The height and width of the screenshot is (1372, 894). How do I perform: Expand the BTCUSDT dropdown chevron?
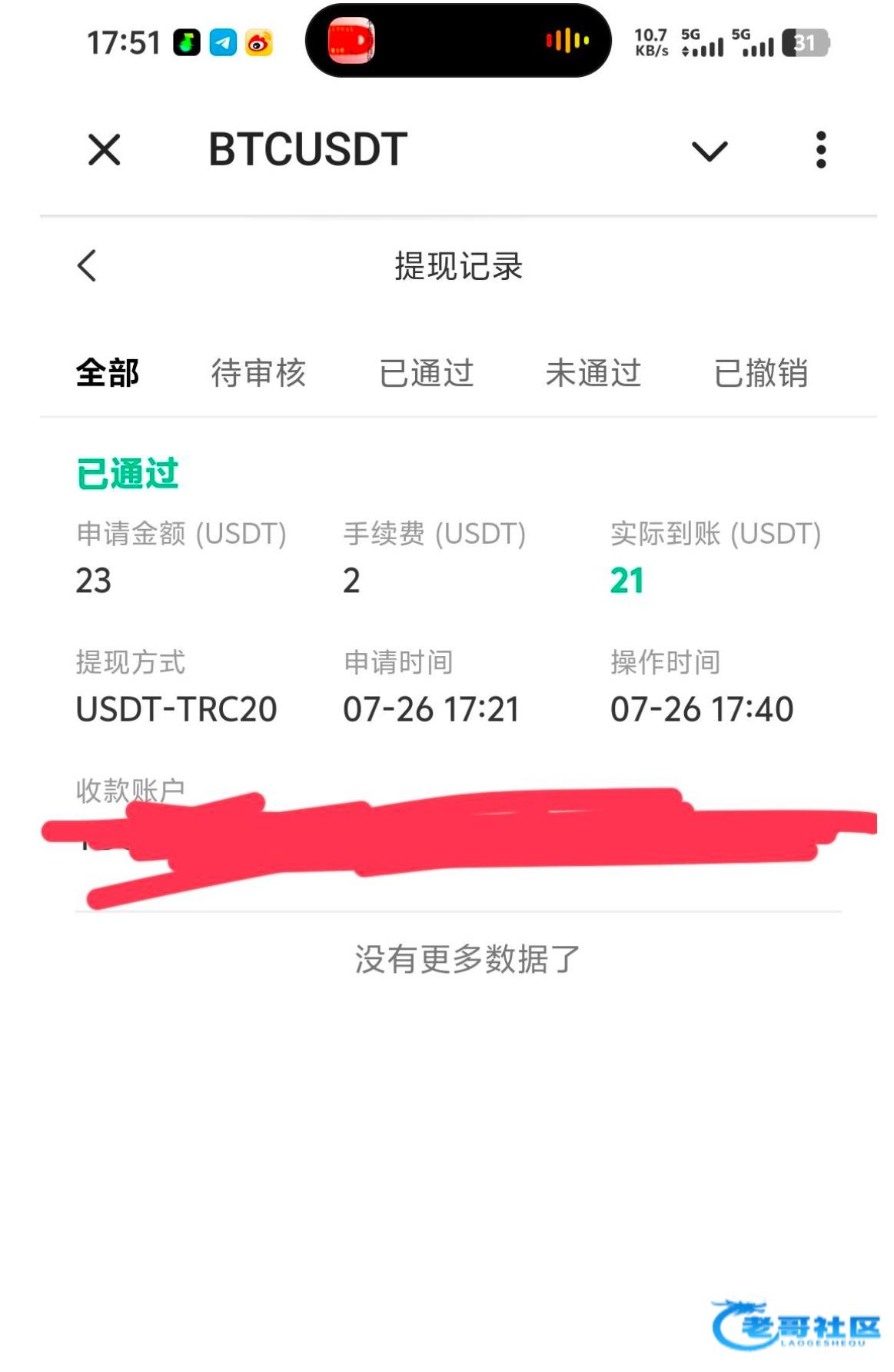709,151
